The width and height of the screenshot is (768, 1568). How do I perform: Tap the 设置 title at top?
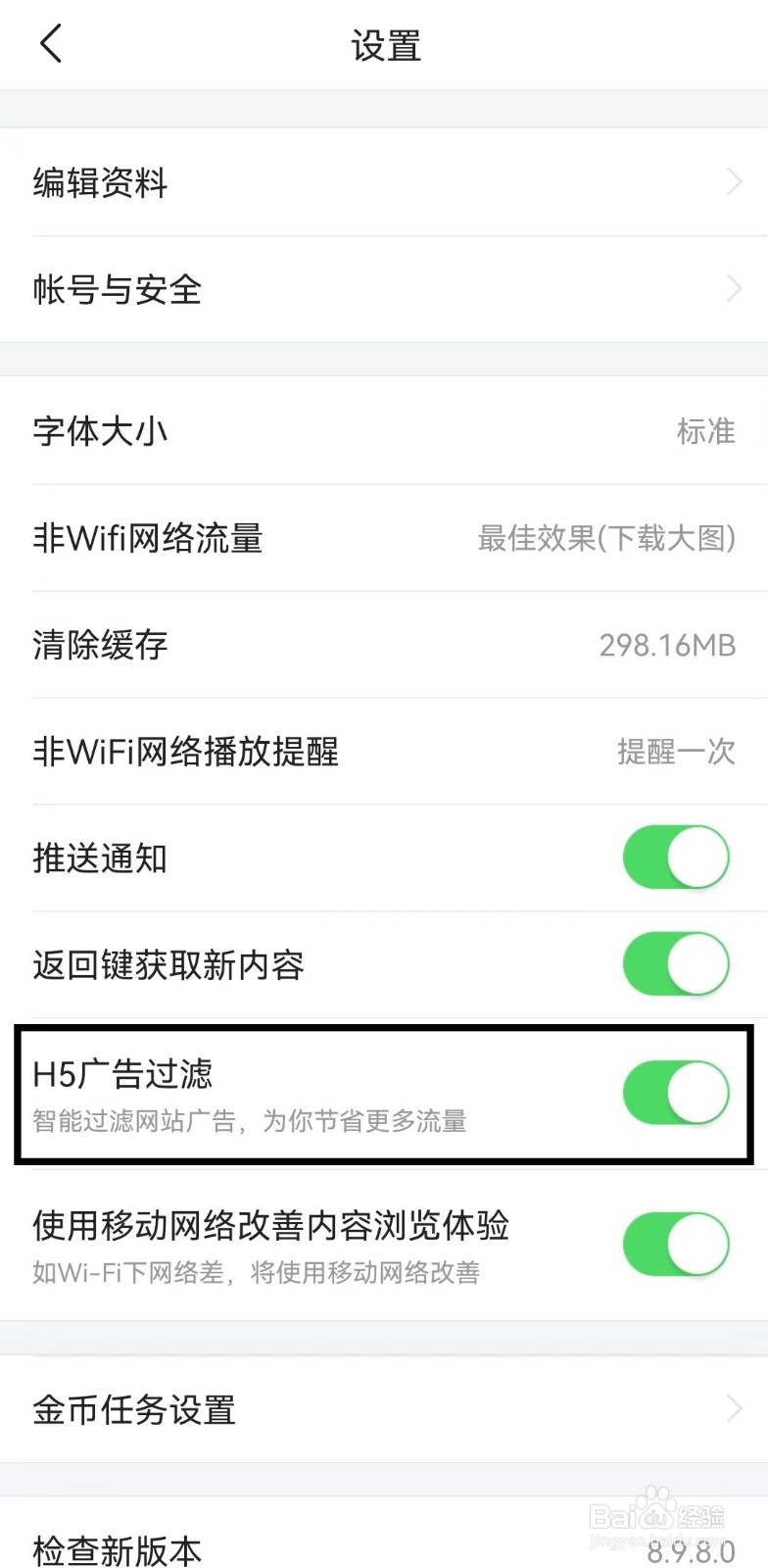pos(385,45)
